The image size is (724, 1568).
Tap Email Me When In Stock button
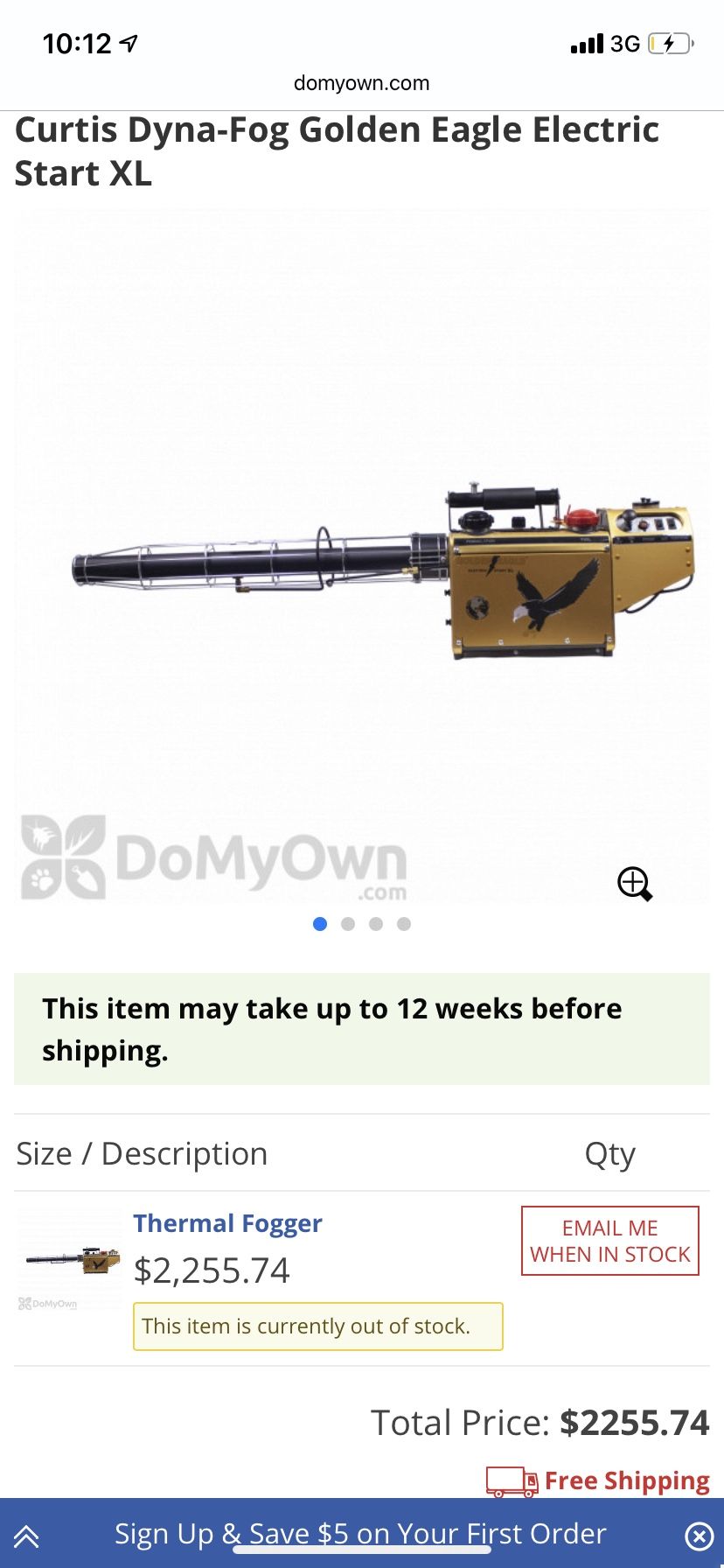(609, 1241)
